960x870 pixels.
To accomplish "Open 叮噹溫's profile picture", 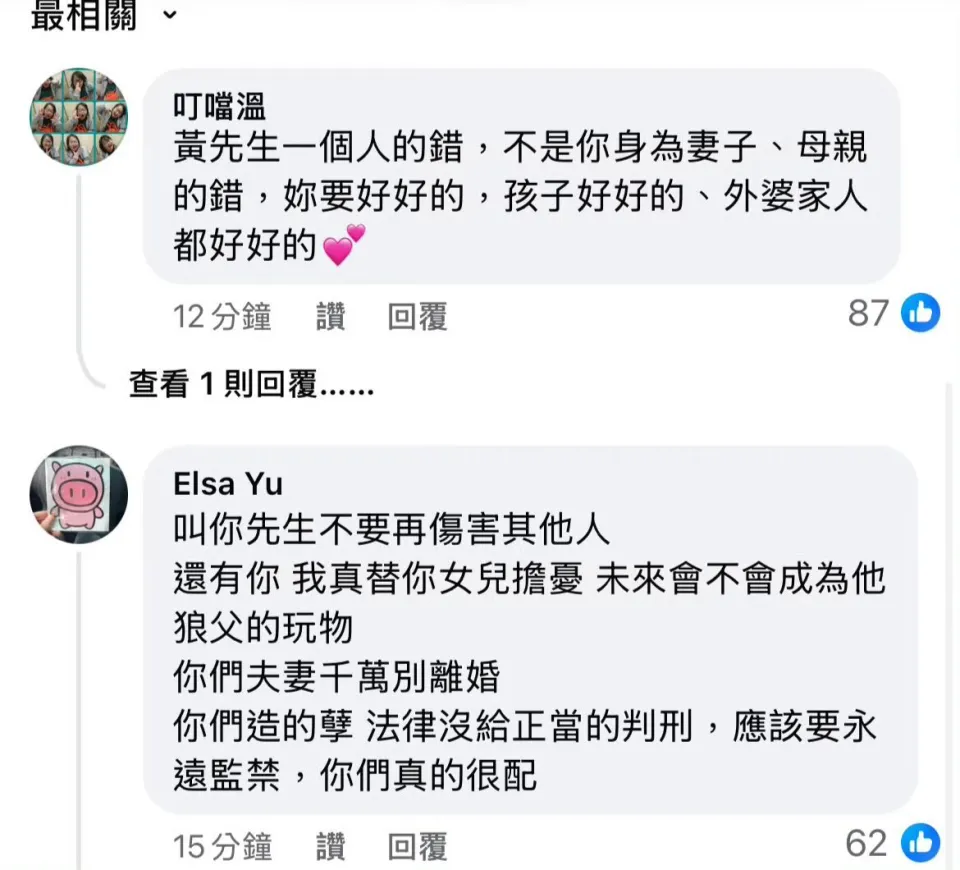I will [79, 117].
